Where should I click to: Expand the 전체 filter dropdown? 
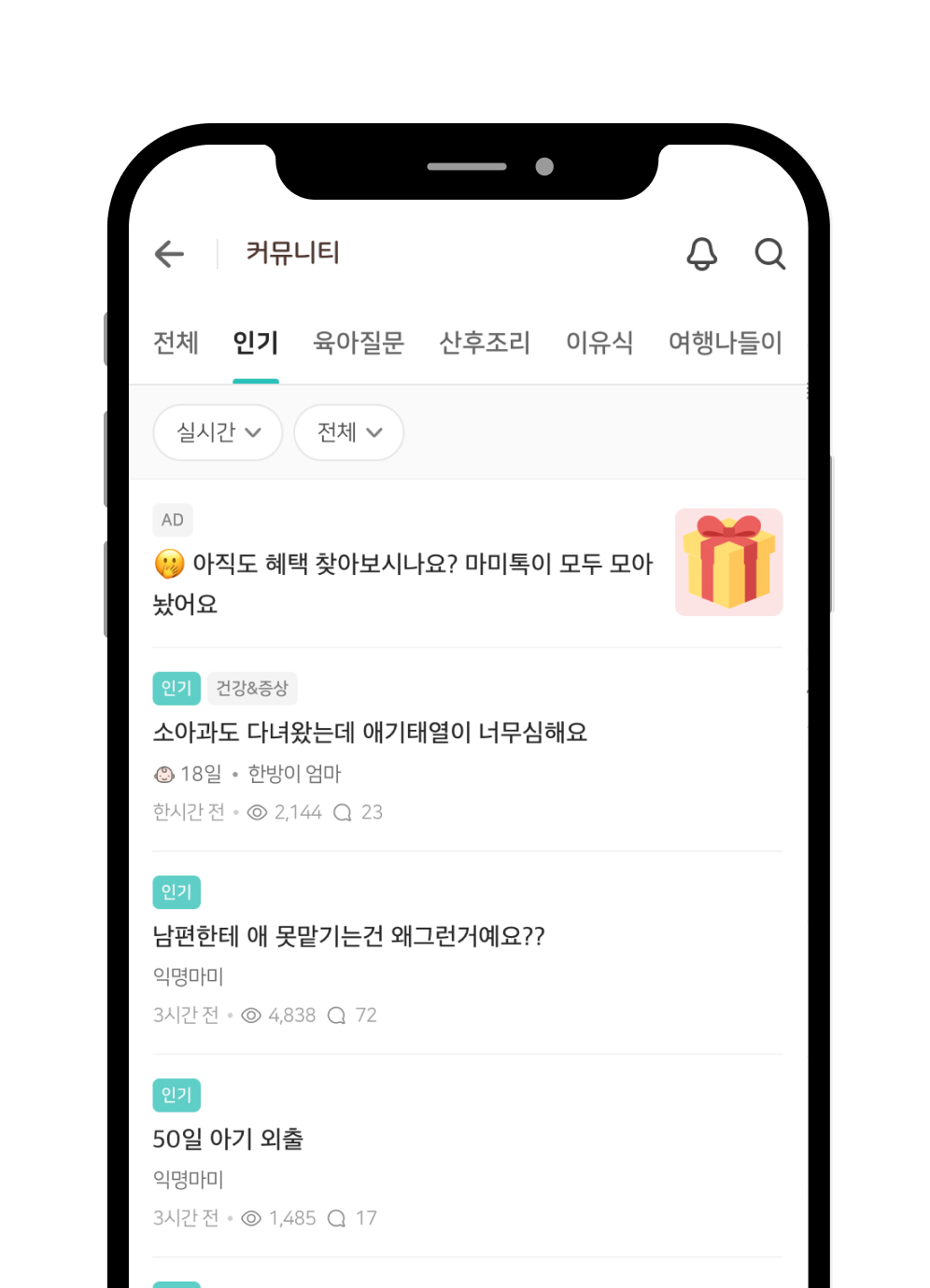click(348, 432)
